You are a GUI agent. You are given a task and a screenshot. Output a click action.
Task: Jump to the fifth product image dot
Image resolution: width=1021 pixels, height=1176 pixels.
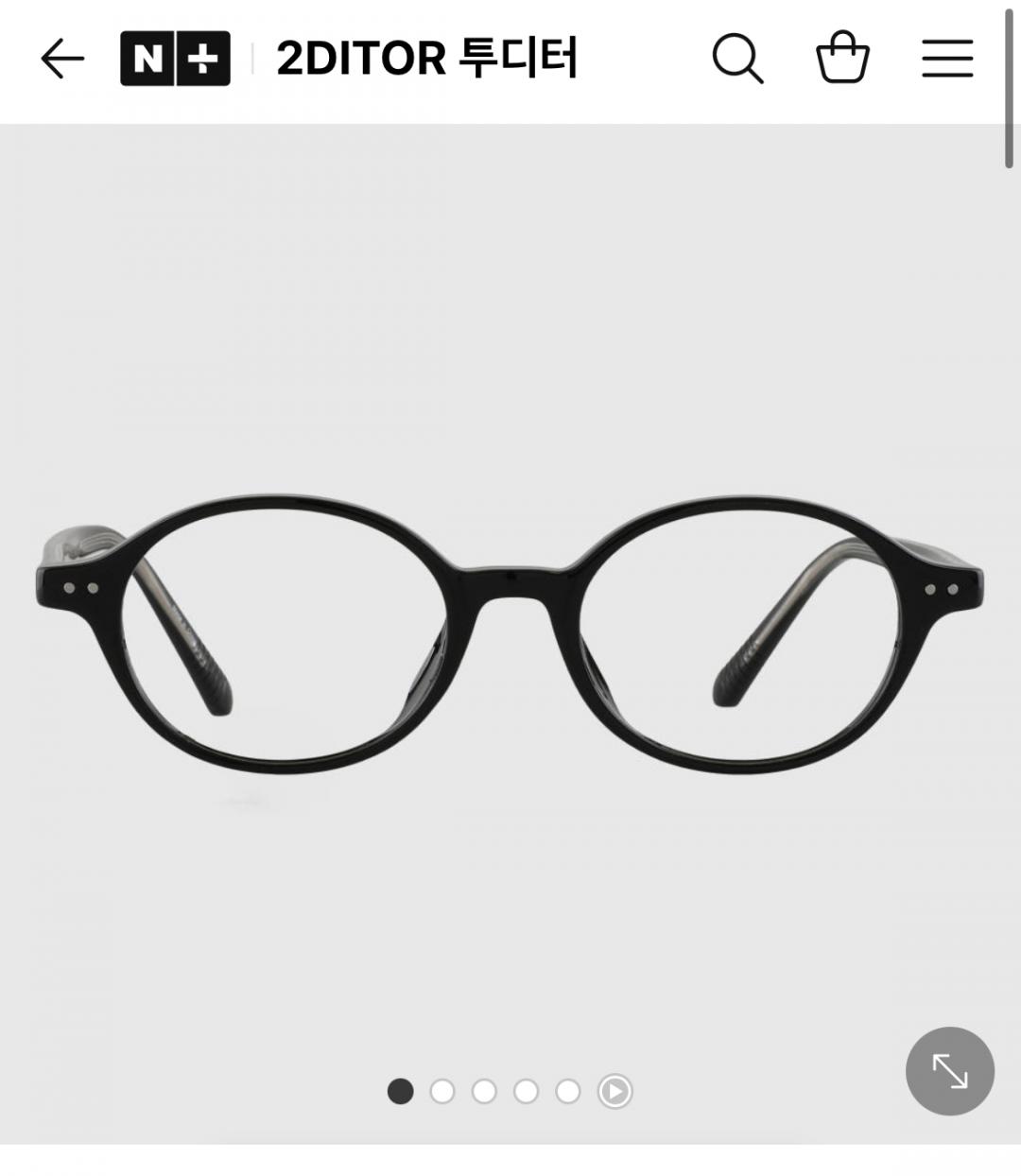pos(567,1092)
